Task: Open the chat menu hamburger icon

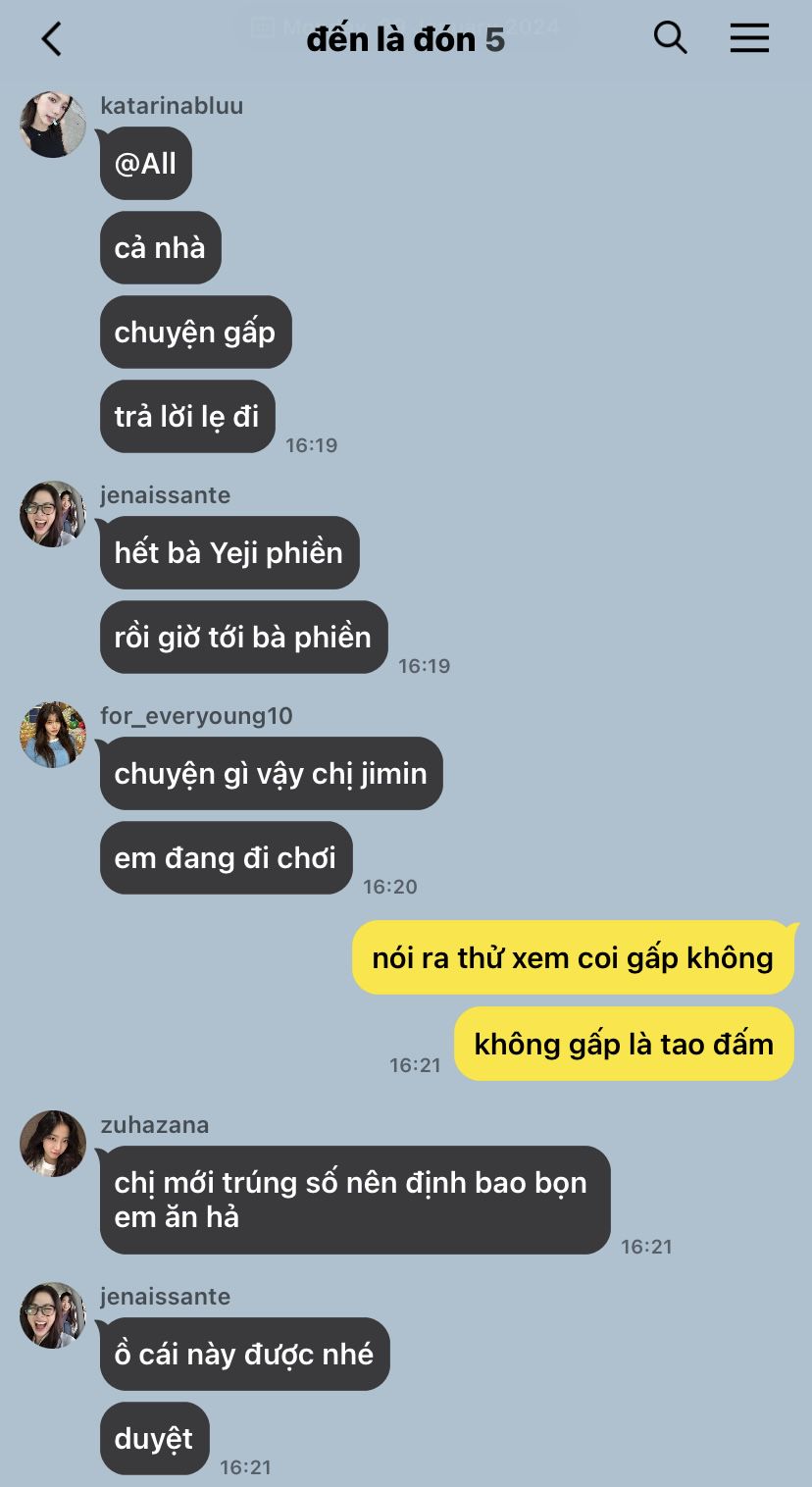Action: (749, 38)
